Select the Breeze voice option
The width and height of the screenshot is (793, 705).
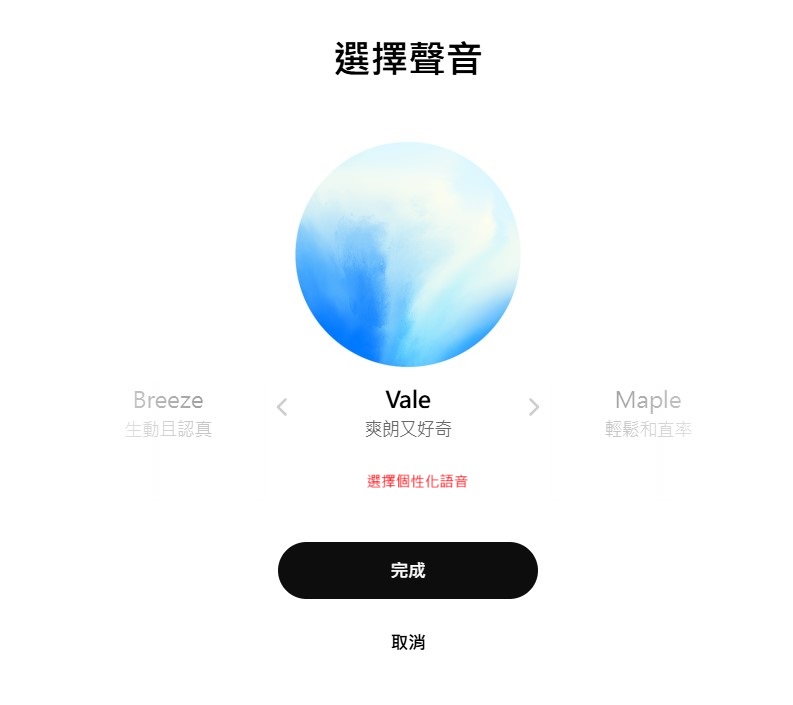point(168,413)
